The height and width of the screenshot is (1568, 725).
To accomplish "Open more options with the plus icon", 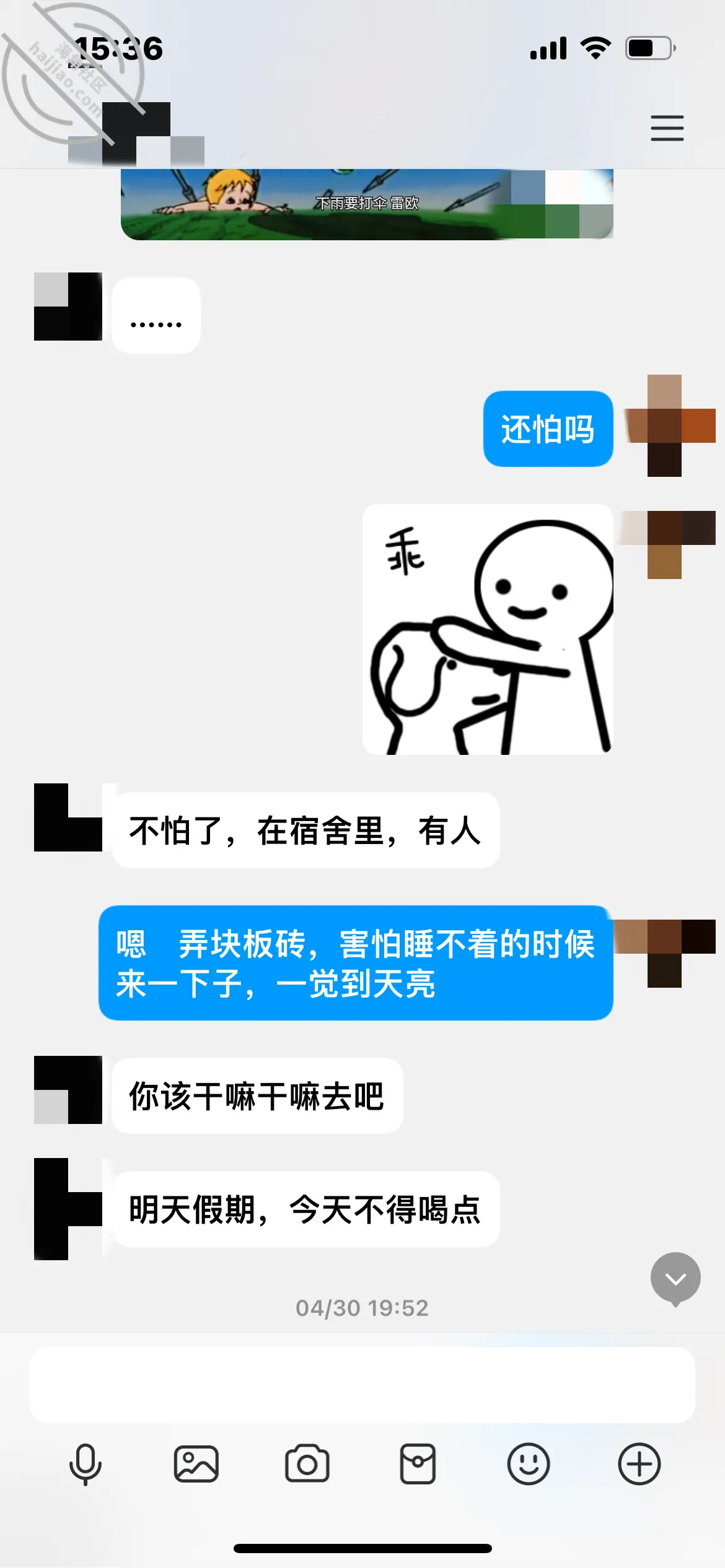I will tap(639, 1464).
